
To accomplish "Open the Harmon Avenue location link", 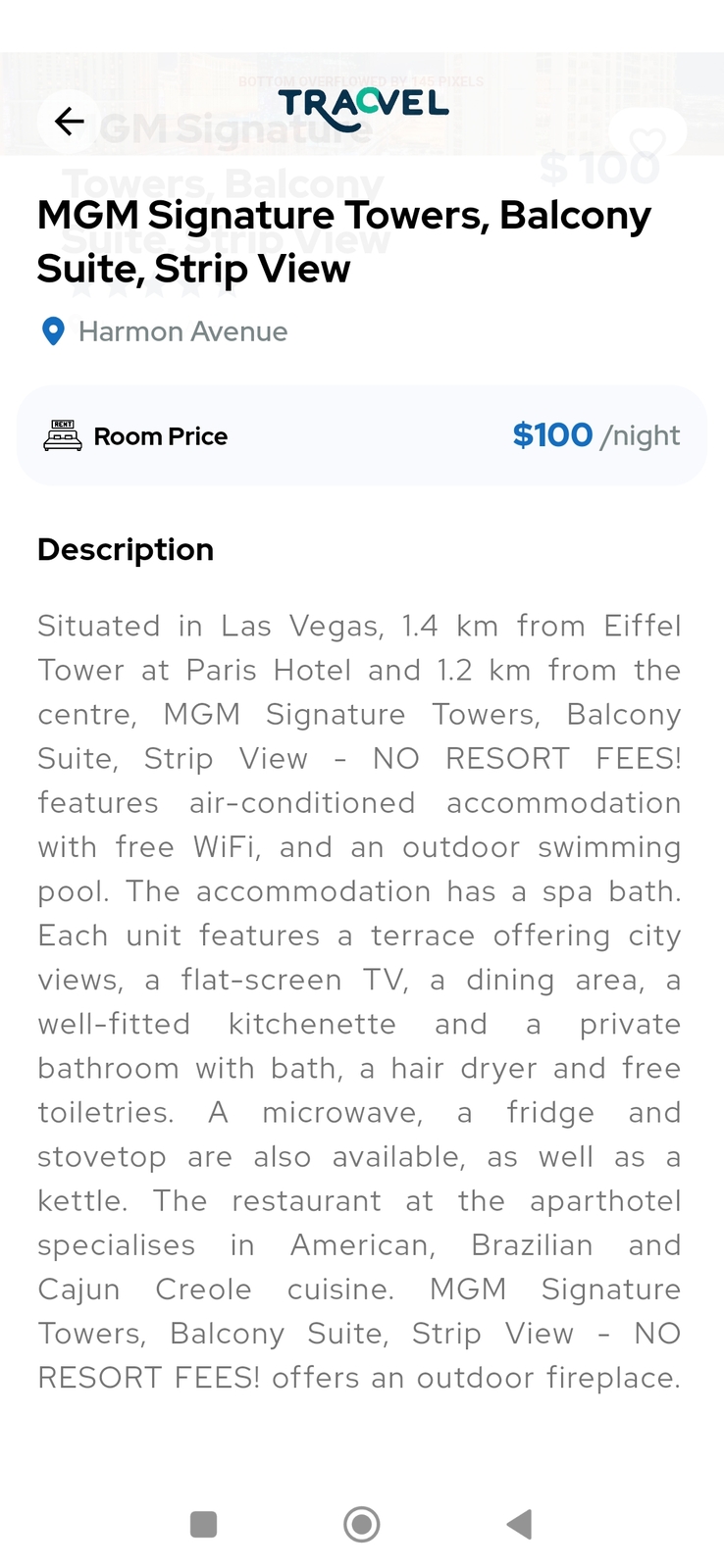I will point(182,331).
